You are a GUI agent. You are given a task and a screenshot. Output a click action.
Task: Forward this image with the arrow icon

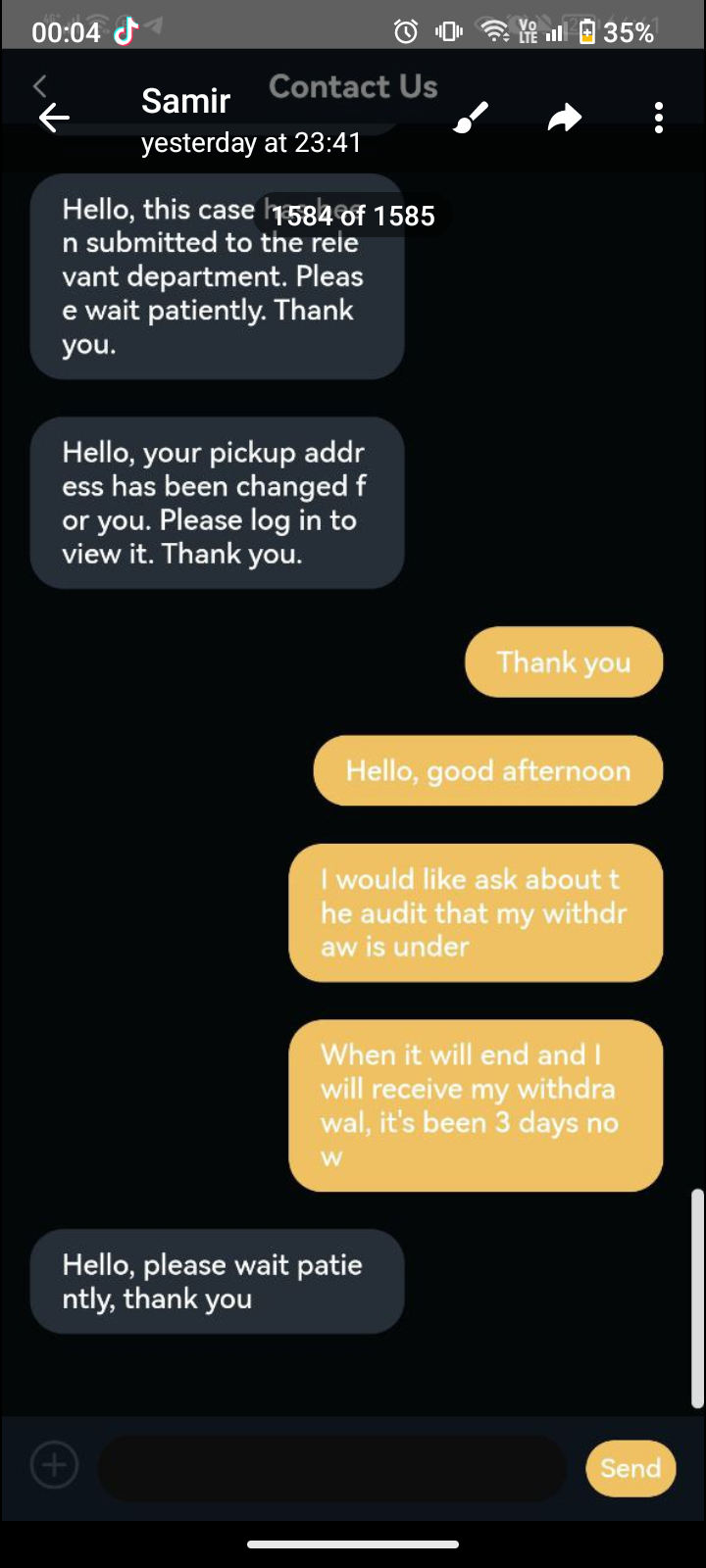point(565,119)
